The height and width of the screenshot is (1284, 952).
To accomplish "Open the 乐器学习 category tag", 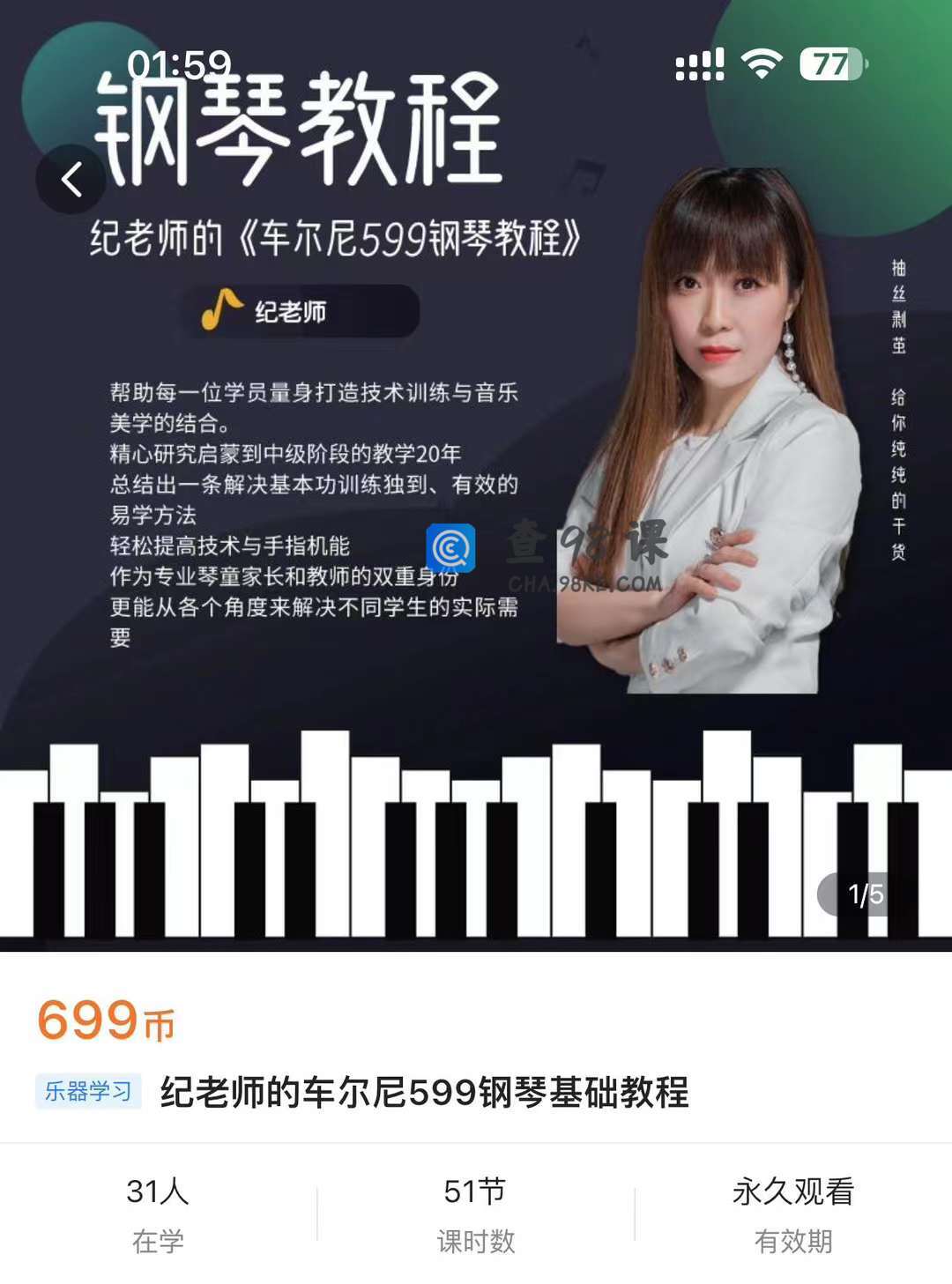I will point(88,1091).
